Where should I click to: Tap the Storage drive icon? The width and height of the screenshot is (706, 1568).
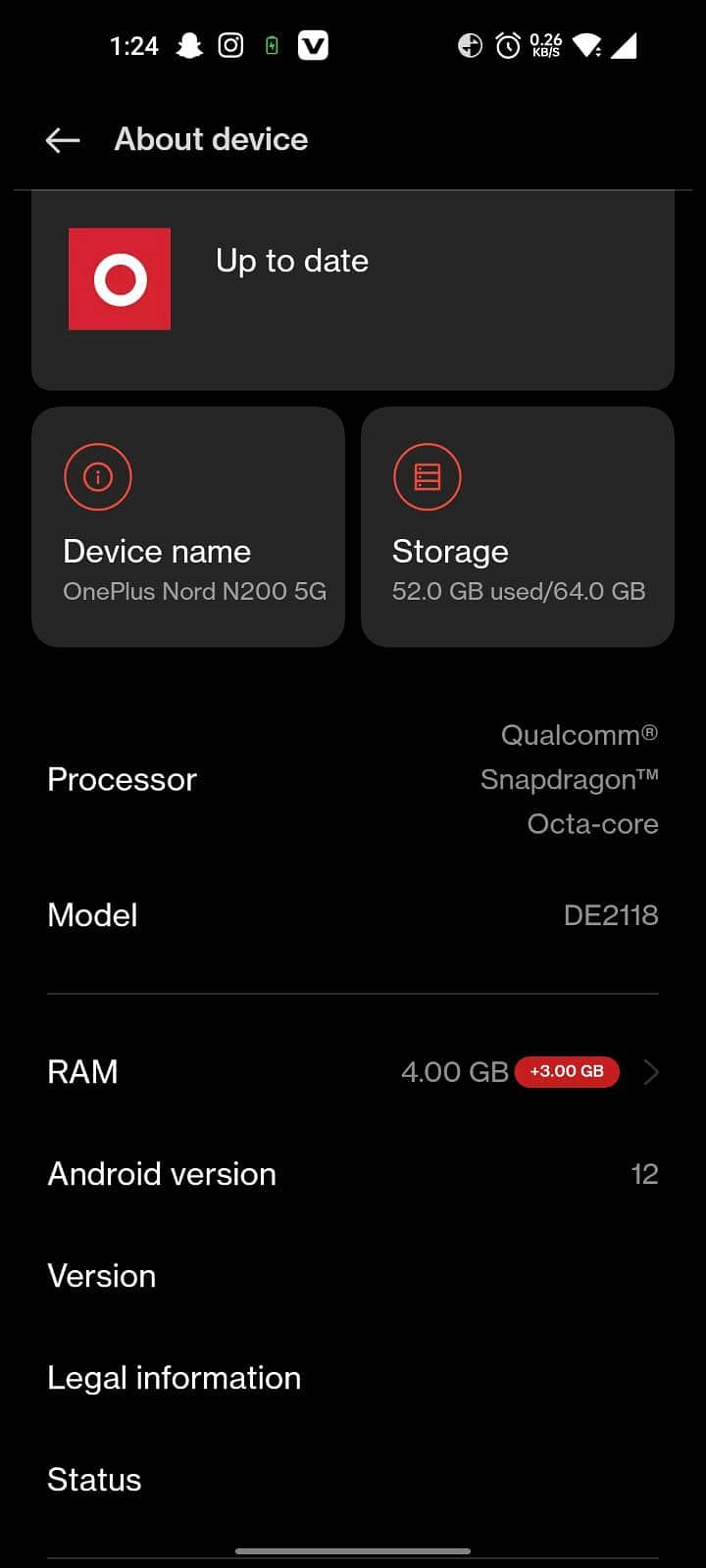tap(427, 476)
